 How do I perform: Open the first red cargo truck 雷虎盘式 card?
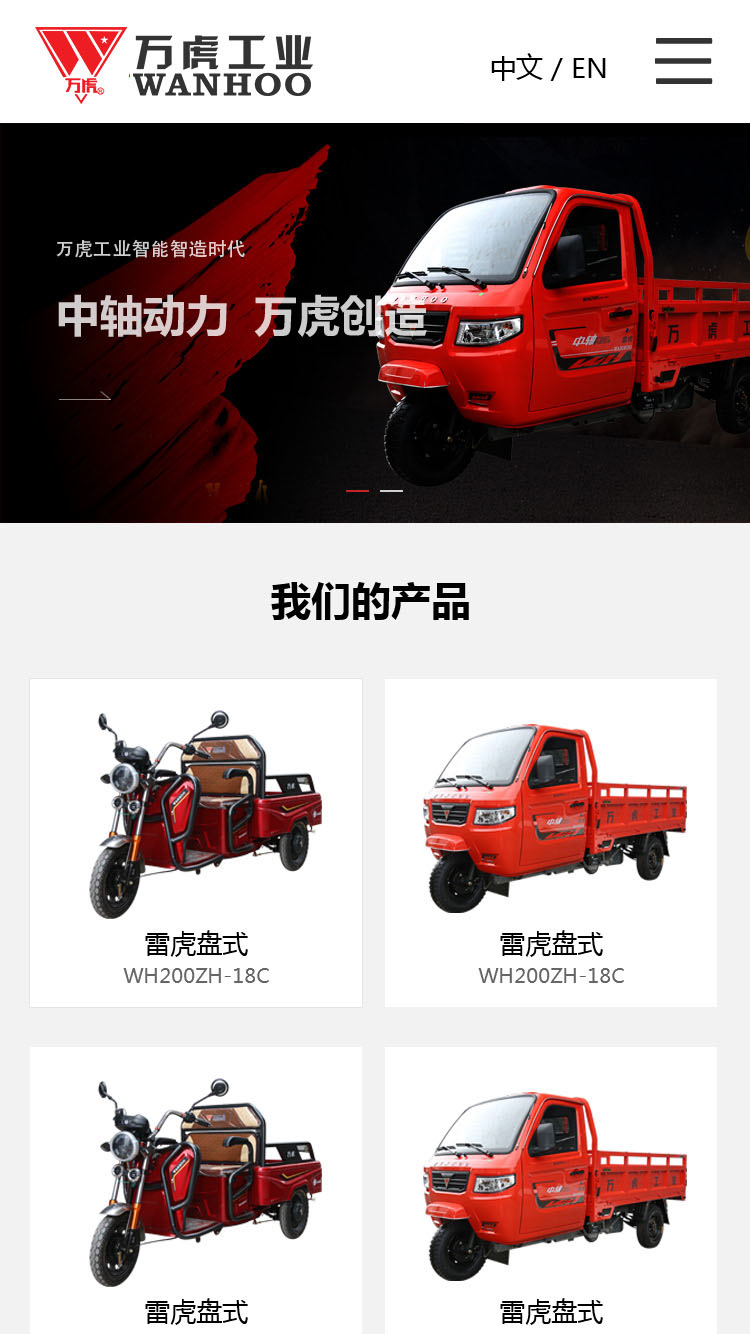tap(551, 842)
